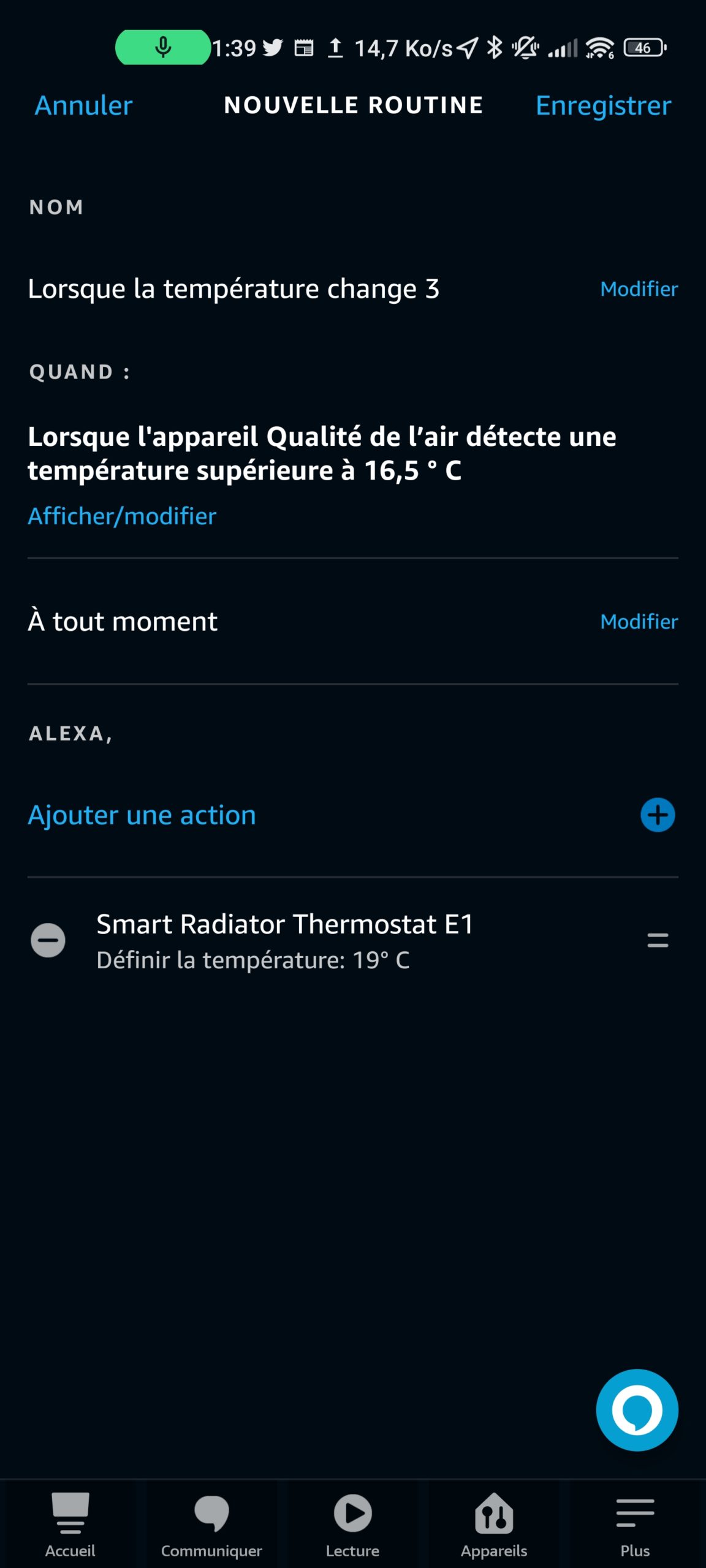Image resolution: width=706 pixels, height=1568 pixels.
Task: Open Afficher/modifier for the temperature trigger
Action: coord(122,516)
